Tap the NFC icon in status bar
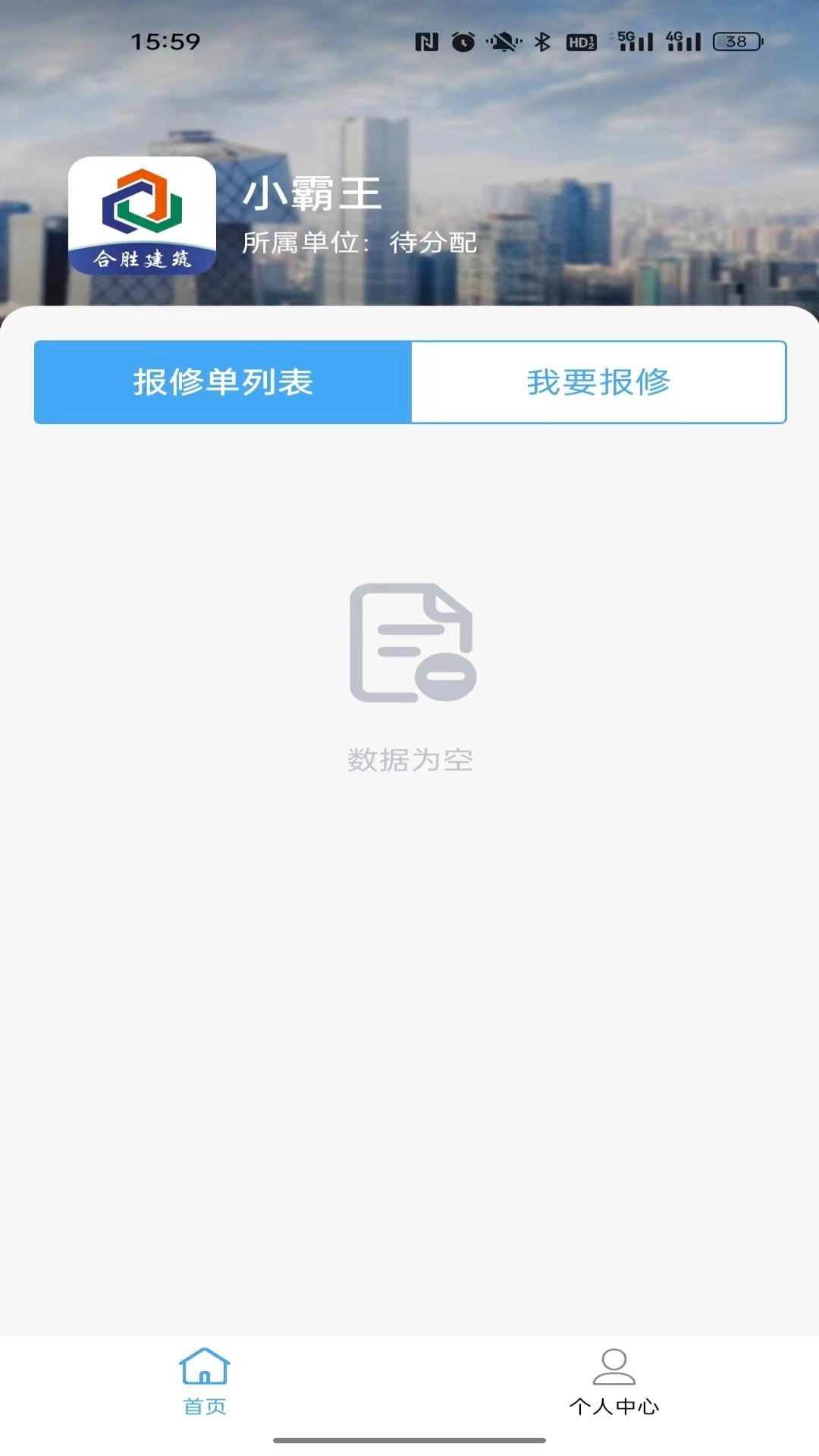 pyautogui.click(x=426, y=42)
